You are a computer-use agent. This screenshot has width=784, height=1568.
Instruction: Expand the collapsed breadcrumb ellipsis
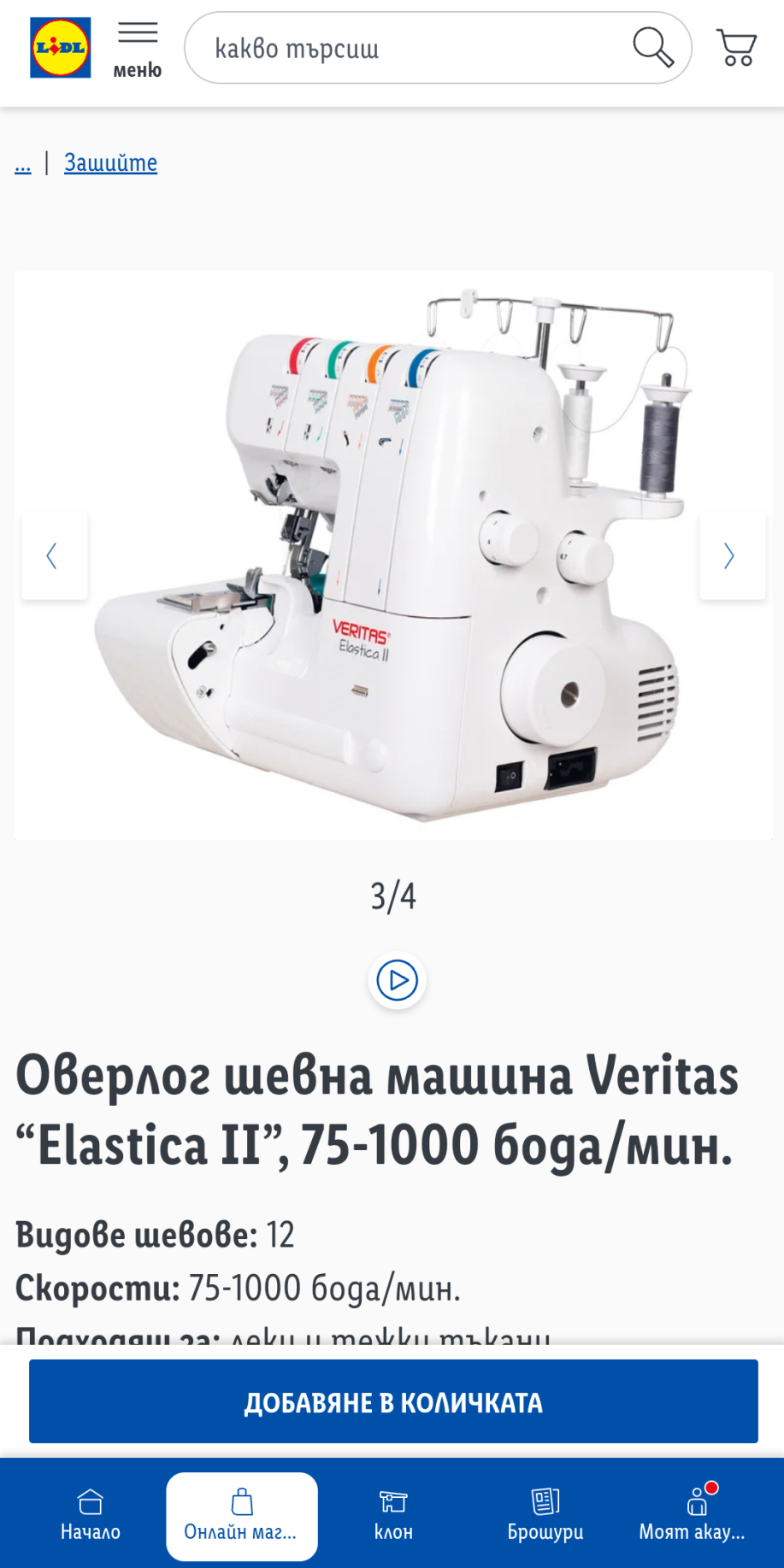[x=23, y=163]
